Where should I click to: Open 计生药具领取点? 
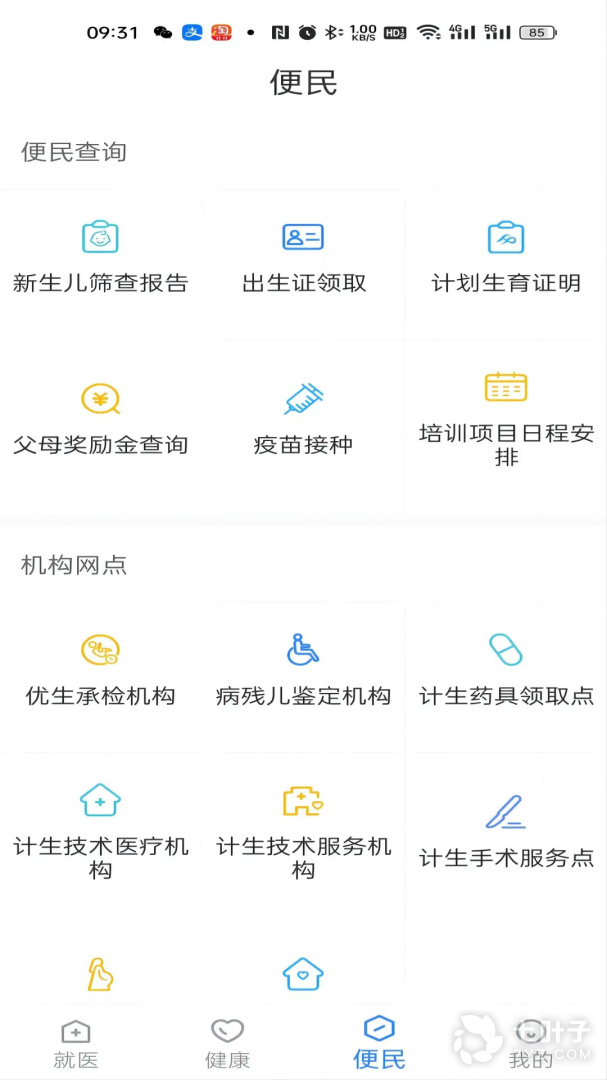(x=506, y=670)
